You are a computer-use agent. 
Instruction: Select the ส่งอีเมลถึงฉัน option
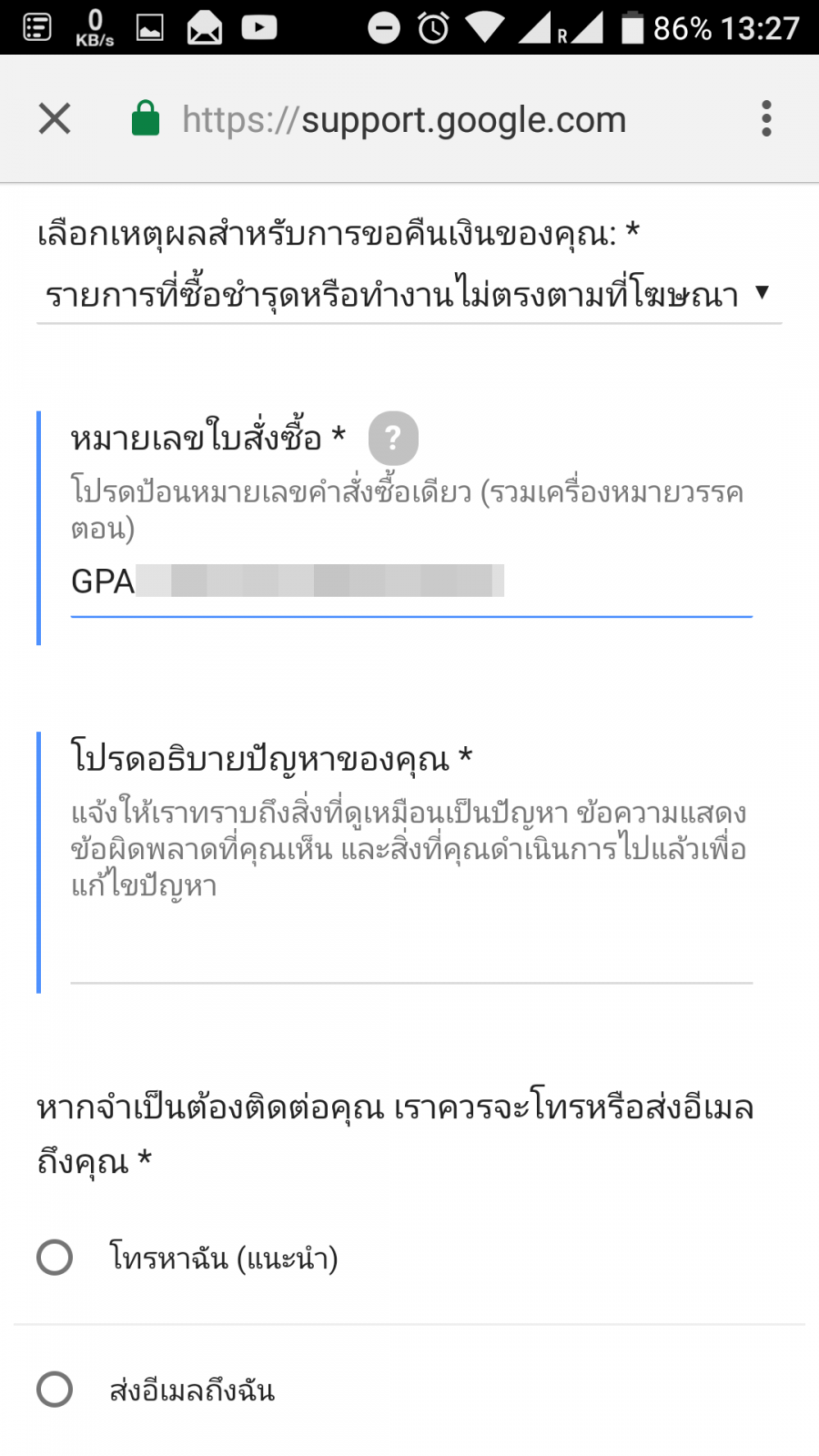[x=55, y=1390]
